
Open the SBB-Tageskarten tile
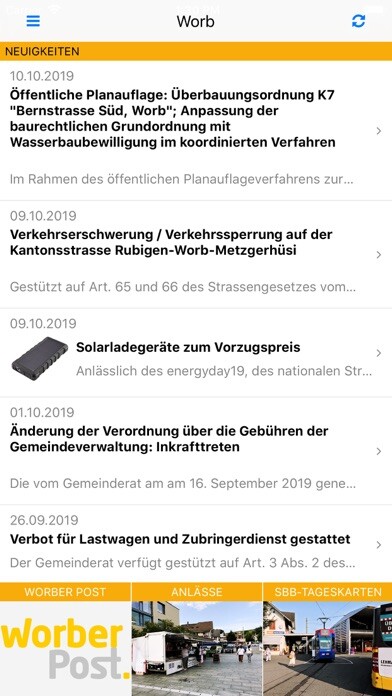(328, 639)
